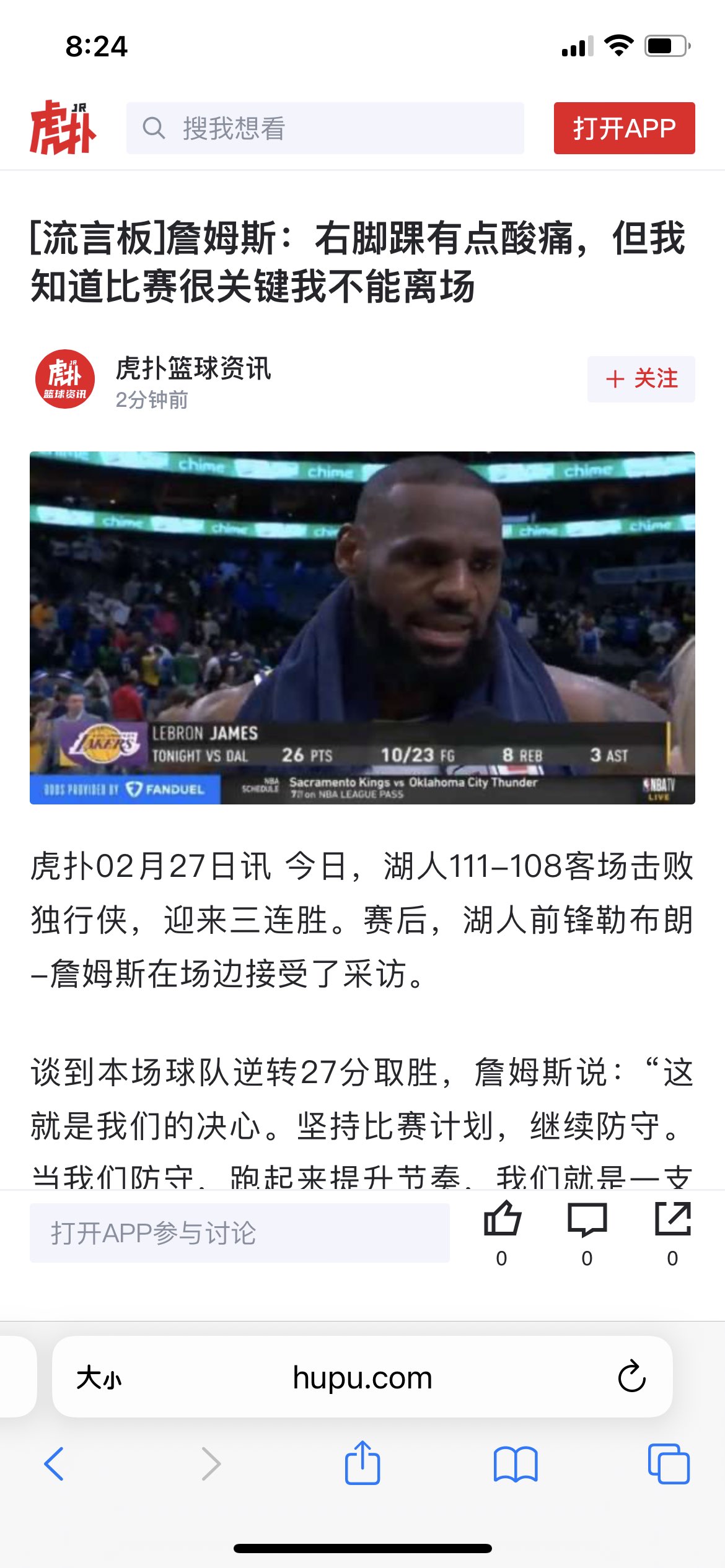Show all open Safari tabs
Viewport: 725px width, 1568px height.
coord(668,1464)
